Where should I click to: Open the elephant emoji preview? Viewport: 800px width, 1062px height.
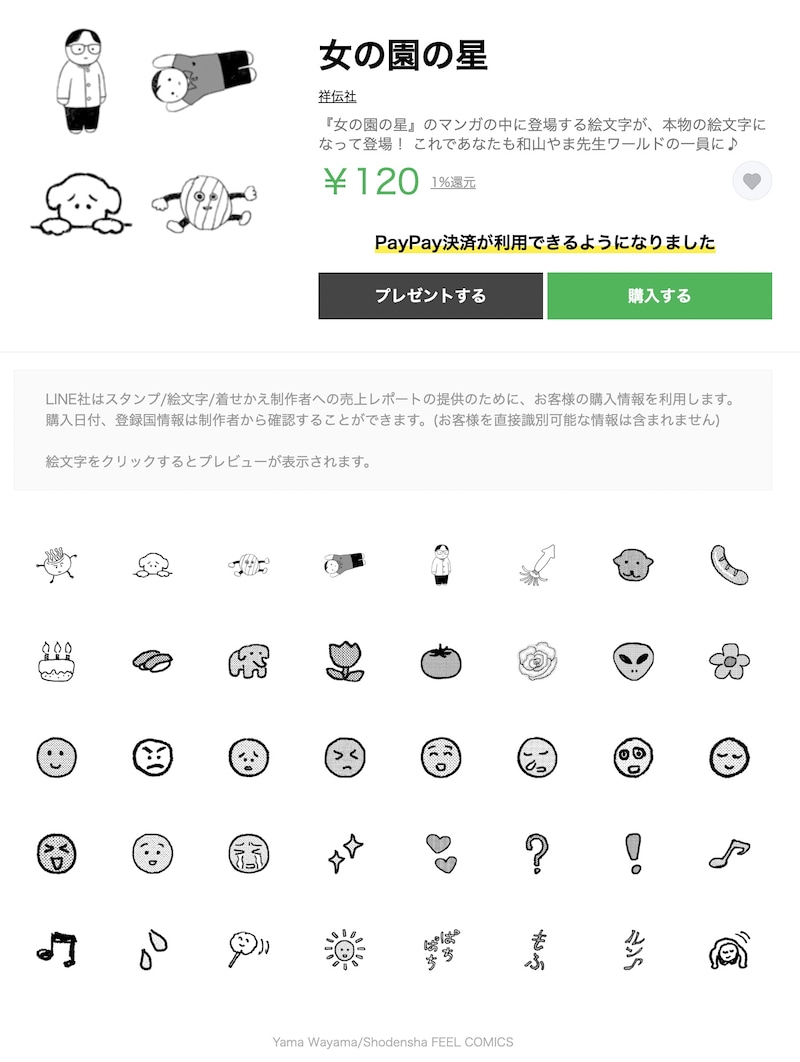coord(249,660)
